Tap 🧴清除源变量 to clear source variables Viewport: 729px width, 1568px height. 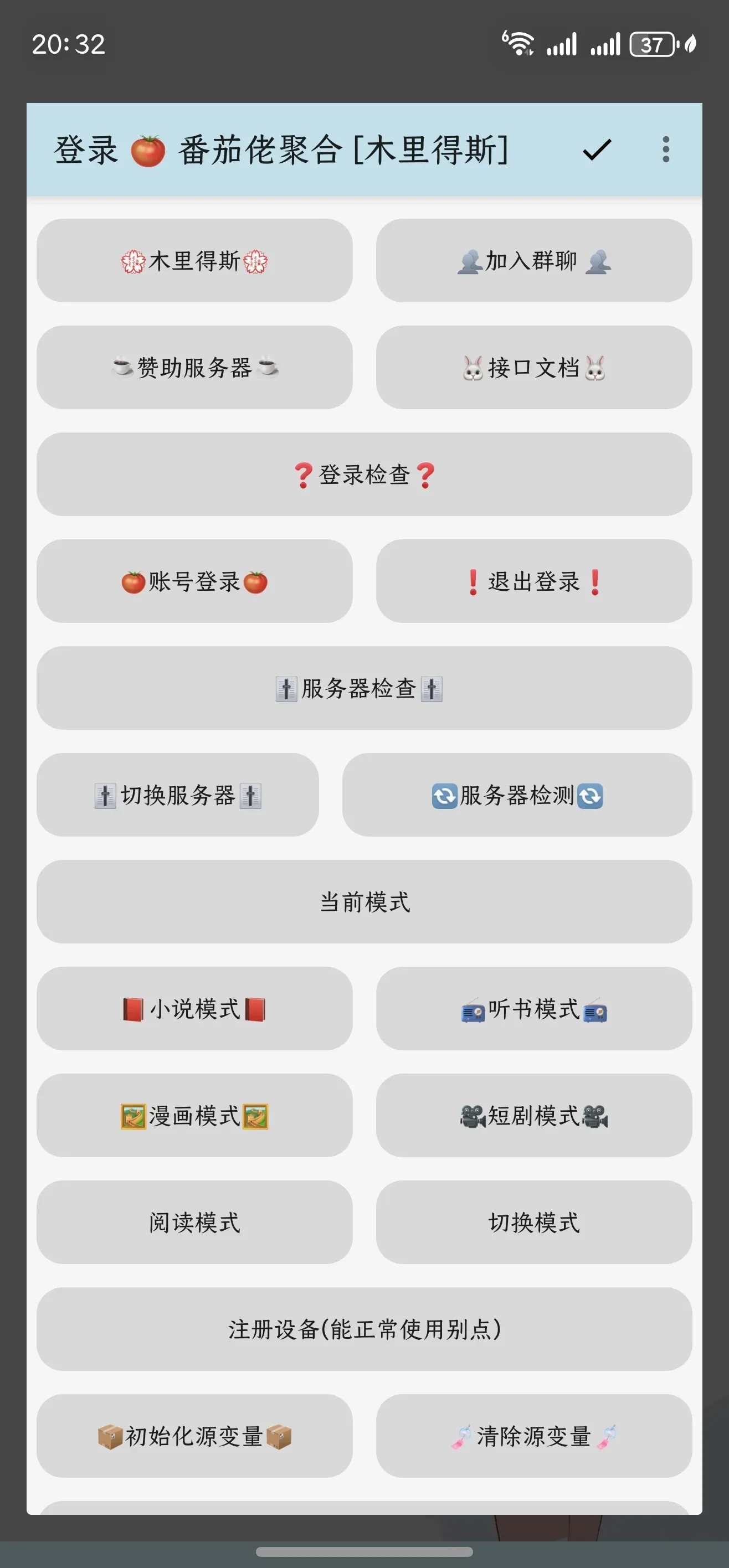(x=534, y=1437)
